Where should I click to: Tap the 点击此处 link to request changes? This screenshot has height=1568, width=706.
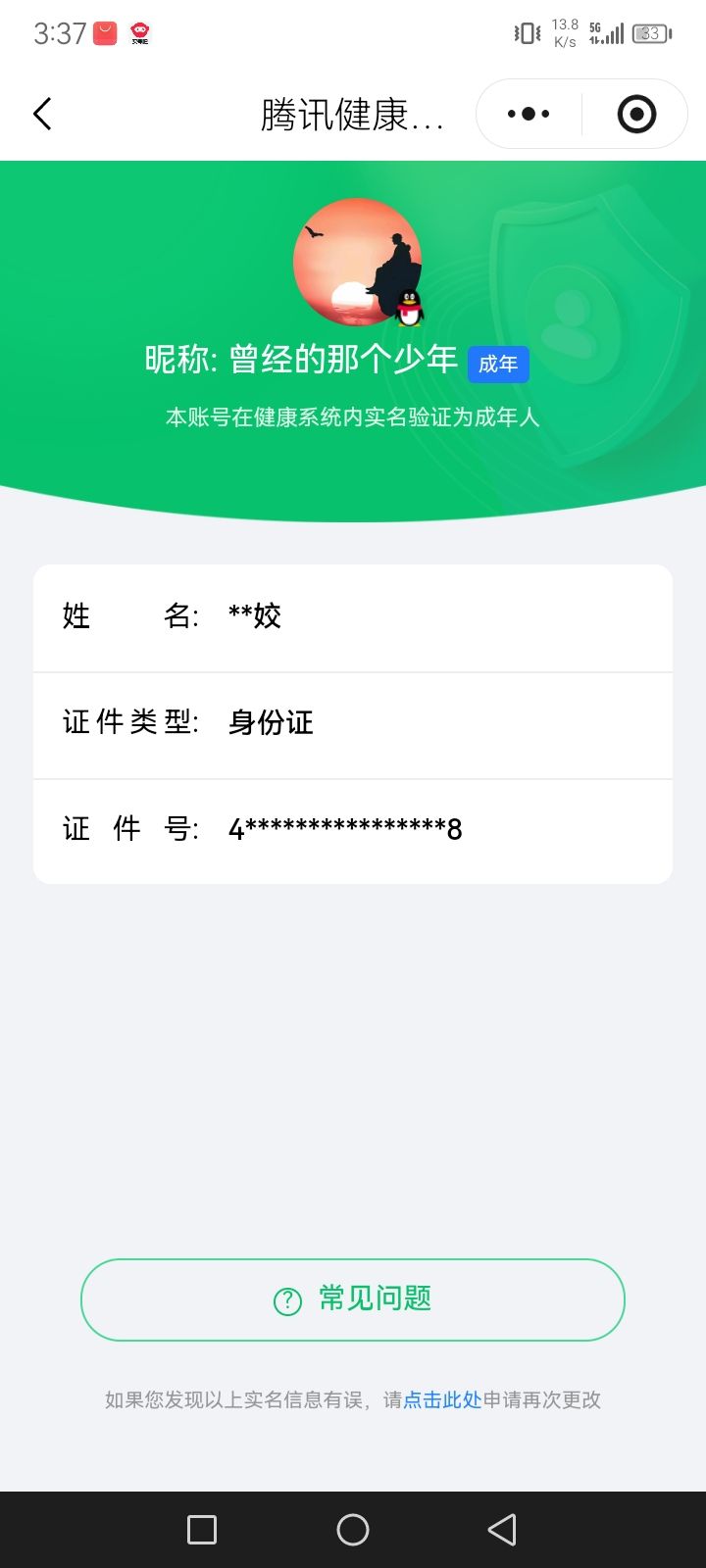(x=441, y=1400)
